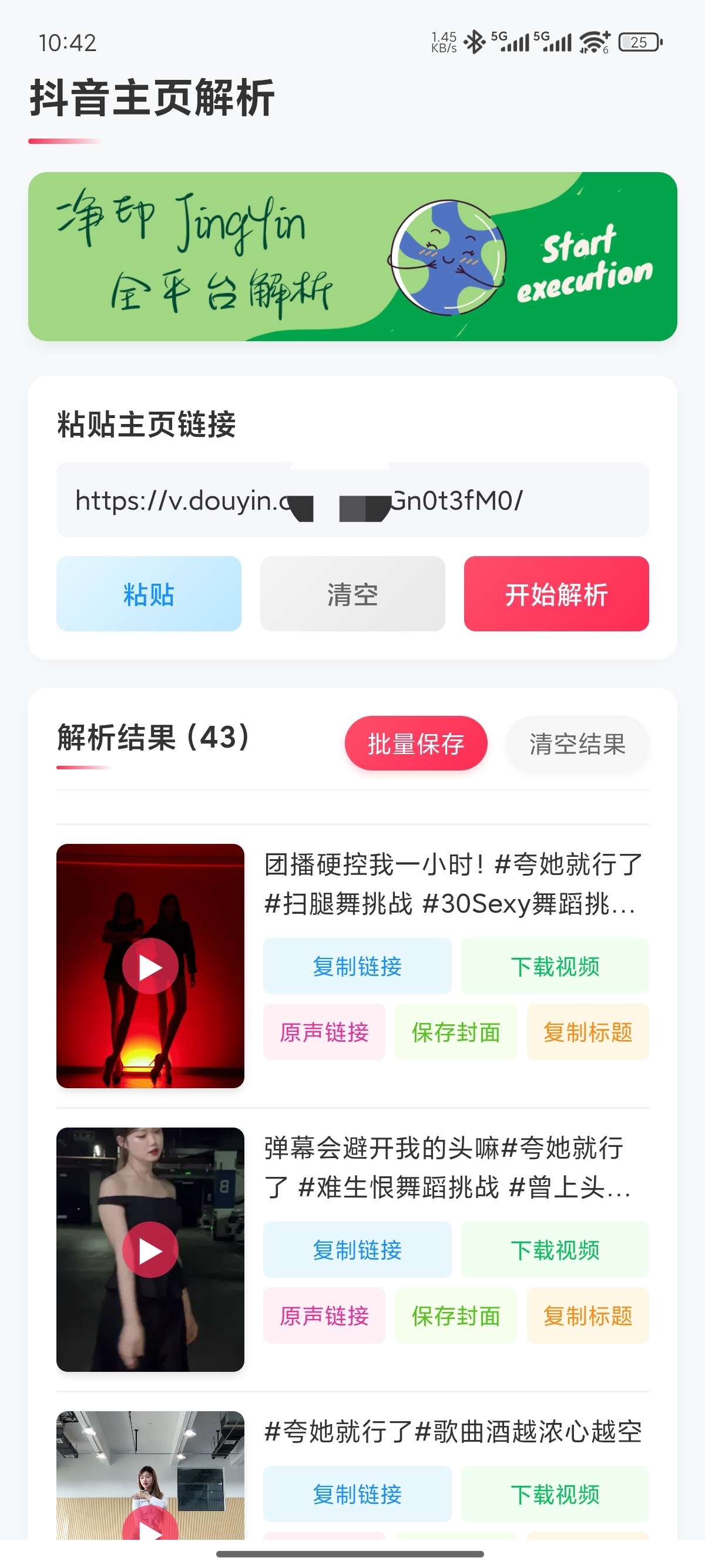Clear all results with 清空结果
705x1568 pixels.
[x=577, y=743]
